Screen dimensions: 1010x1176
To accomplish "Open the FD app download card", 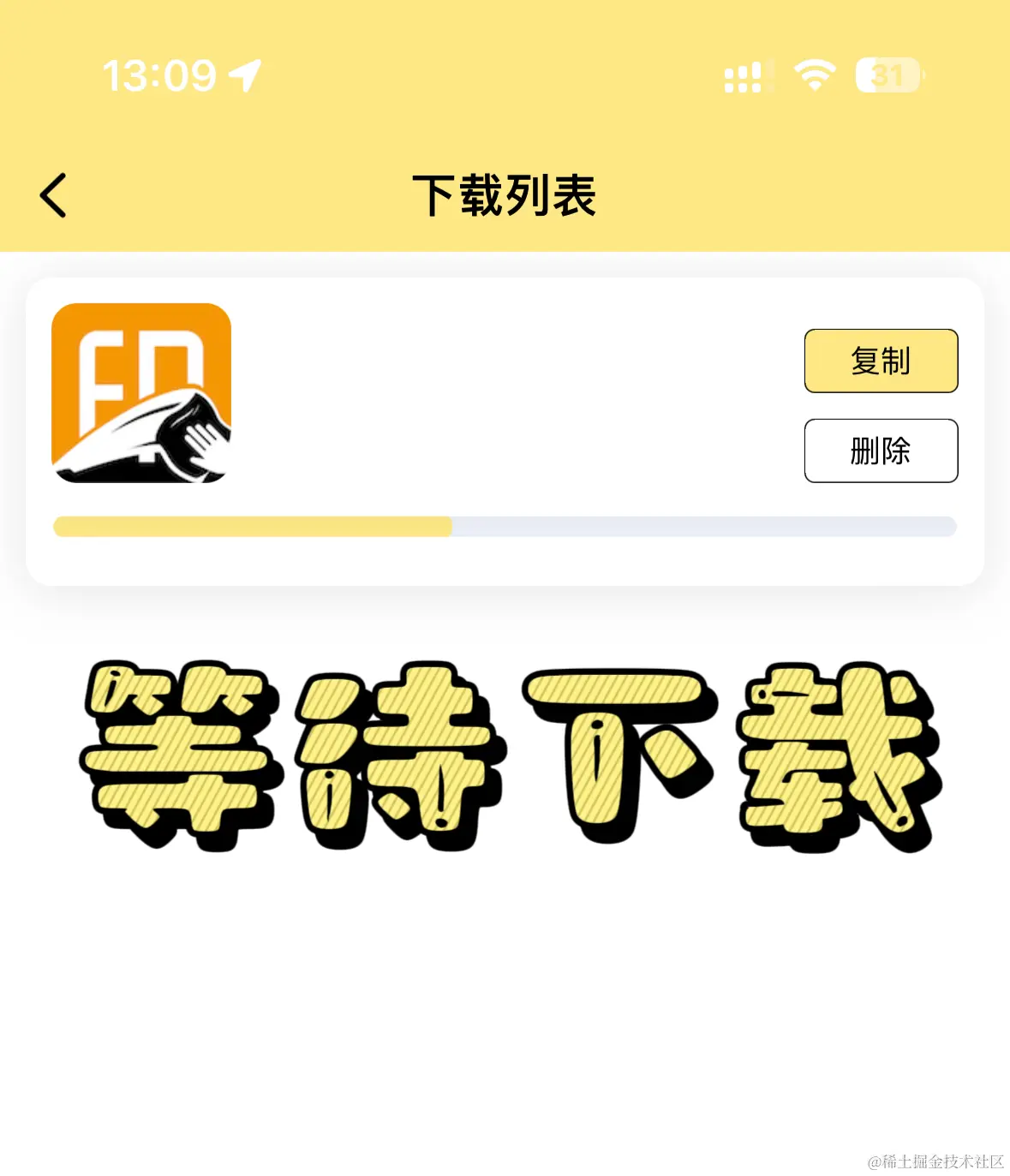I will (141, 393).
